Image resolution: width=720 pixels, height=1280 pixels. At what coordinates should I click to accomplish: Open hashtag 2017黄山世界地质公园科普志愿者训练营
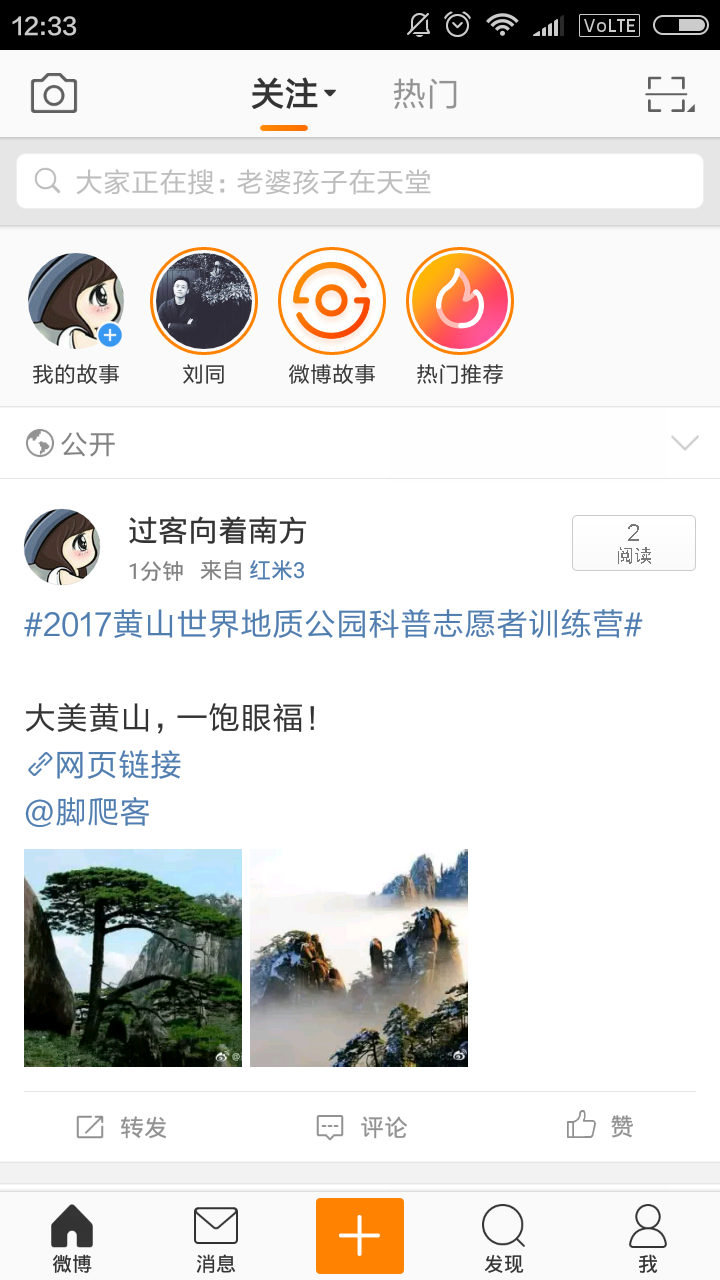point(333,625)
